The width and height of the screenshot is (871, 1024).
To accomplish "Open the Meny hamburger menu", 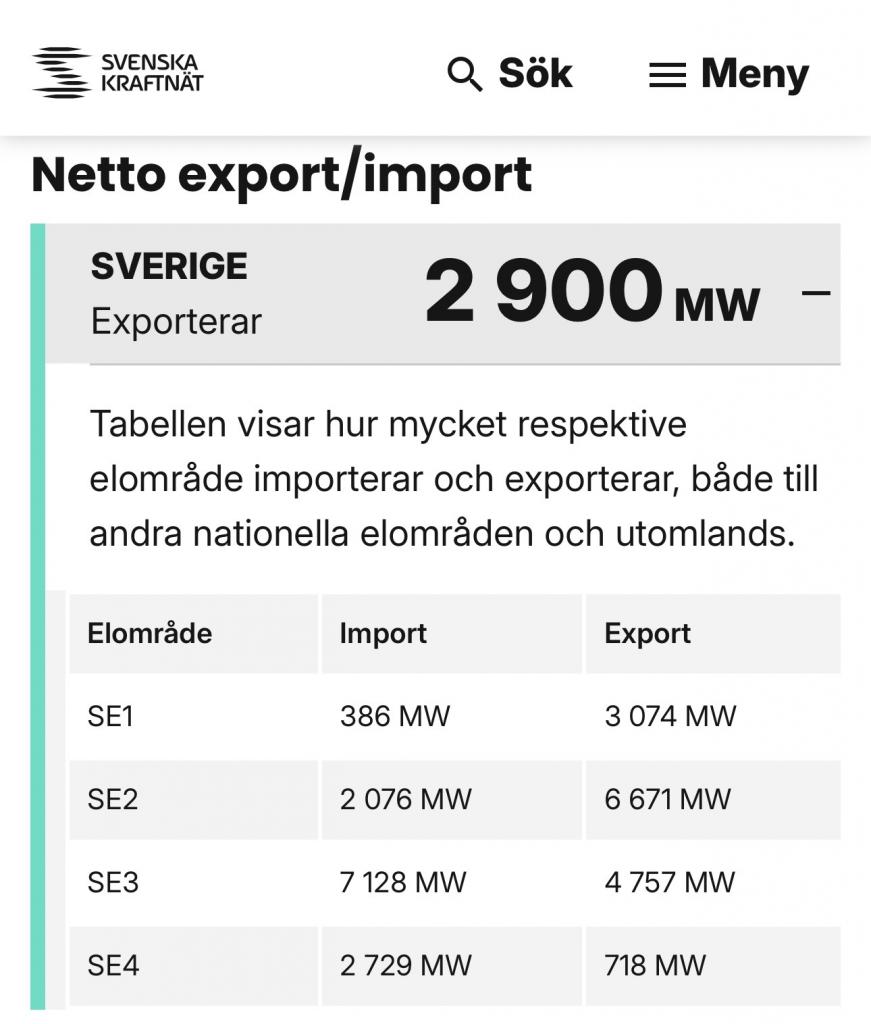I will click(x=728, y=74).
